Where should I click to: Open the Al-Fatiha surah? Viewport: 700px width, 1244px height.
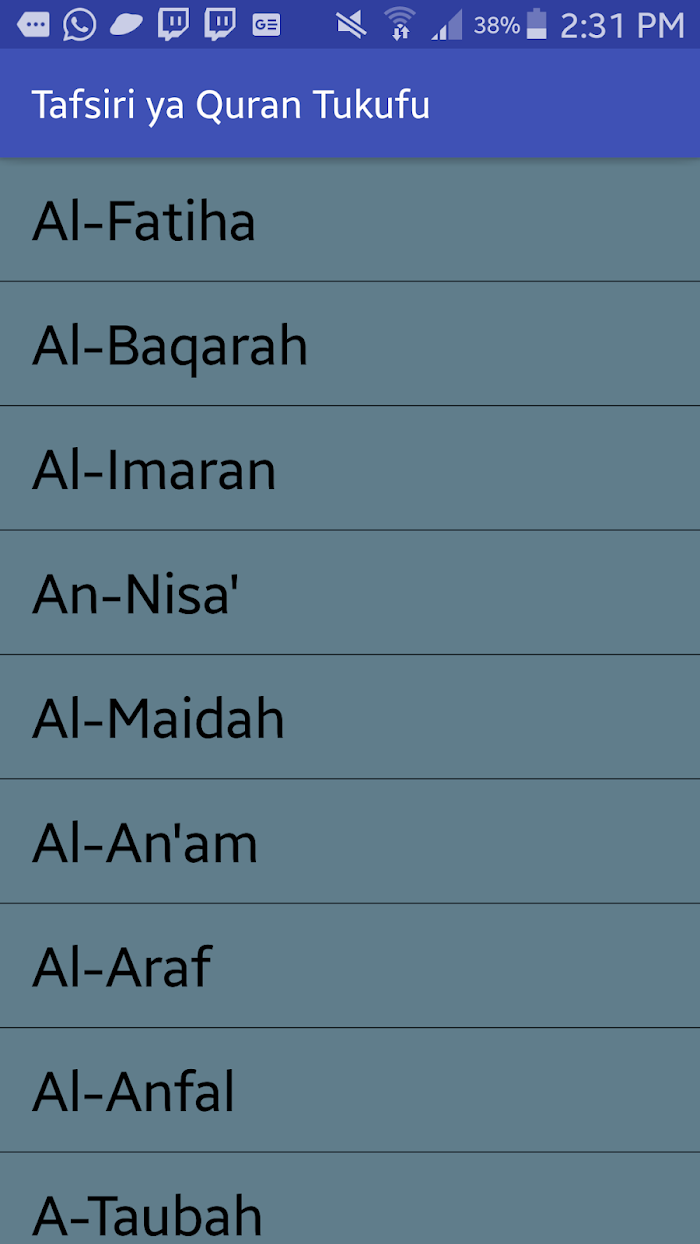pyautogui.click(x=350, y=220)
